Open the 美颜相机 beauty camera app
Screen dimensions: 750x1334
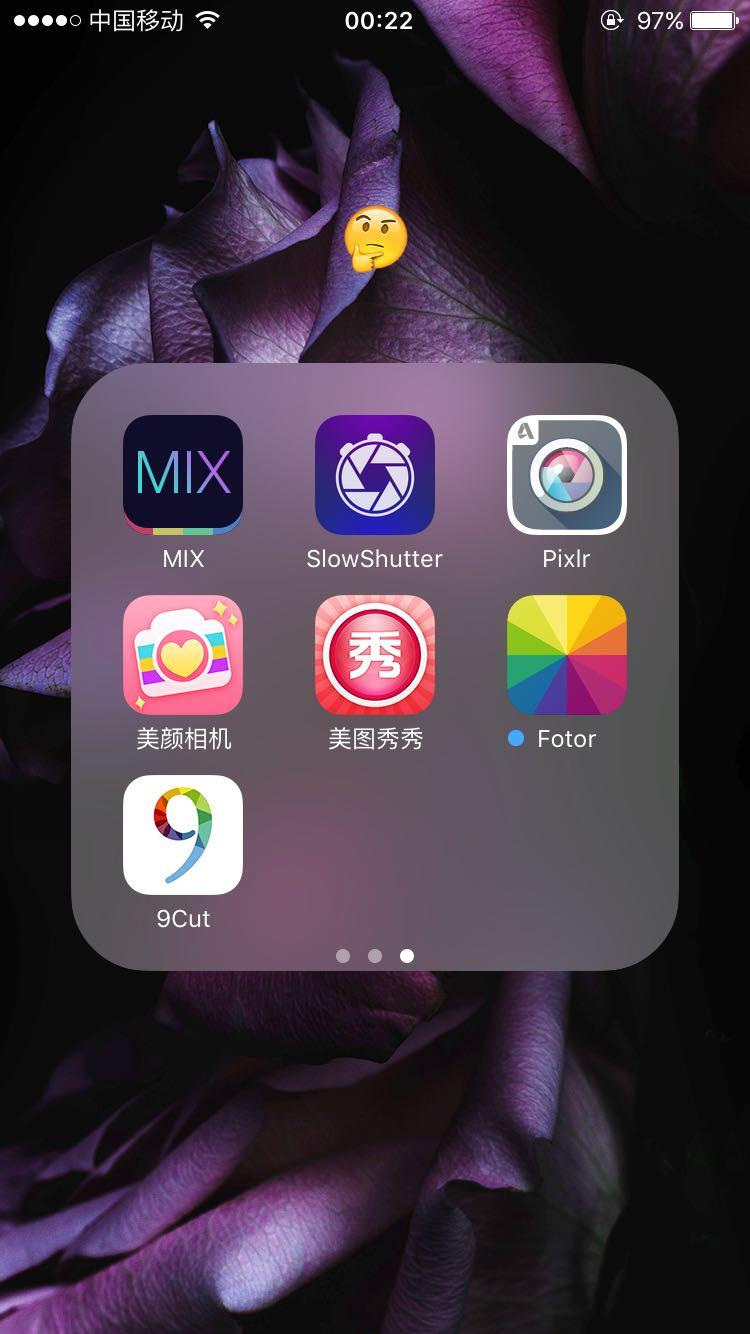183,655
